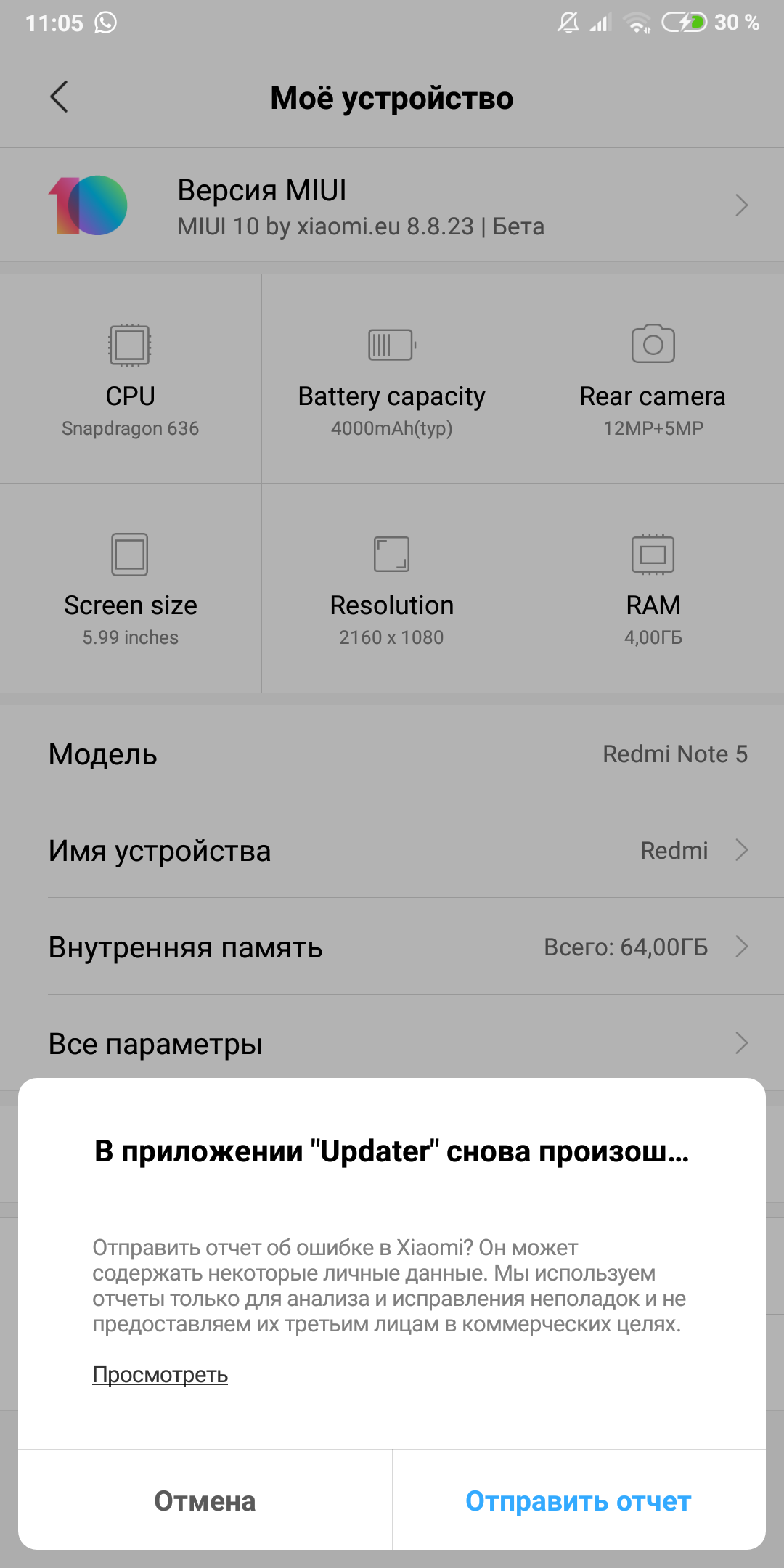Open the Версия MIUI row
Viewport: 784px width, 1568px height.
click(x=392, y=205)
